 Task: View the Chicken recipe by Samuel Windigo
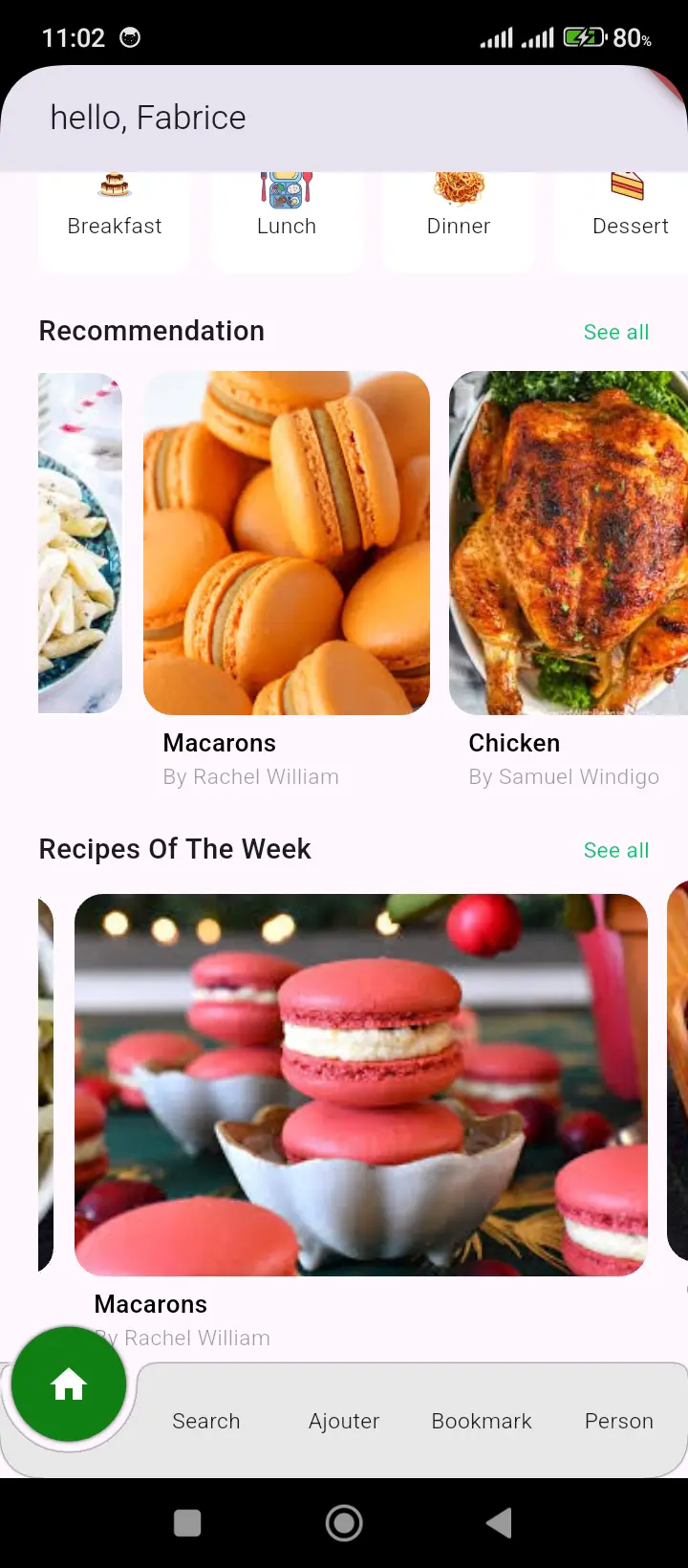(569, 543)
